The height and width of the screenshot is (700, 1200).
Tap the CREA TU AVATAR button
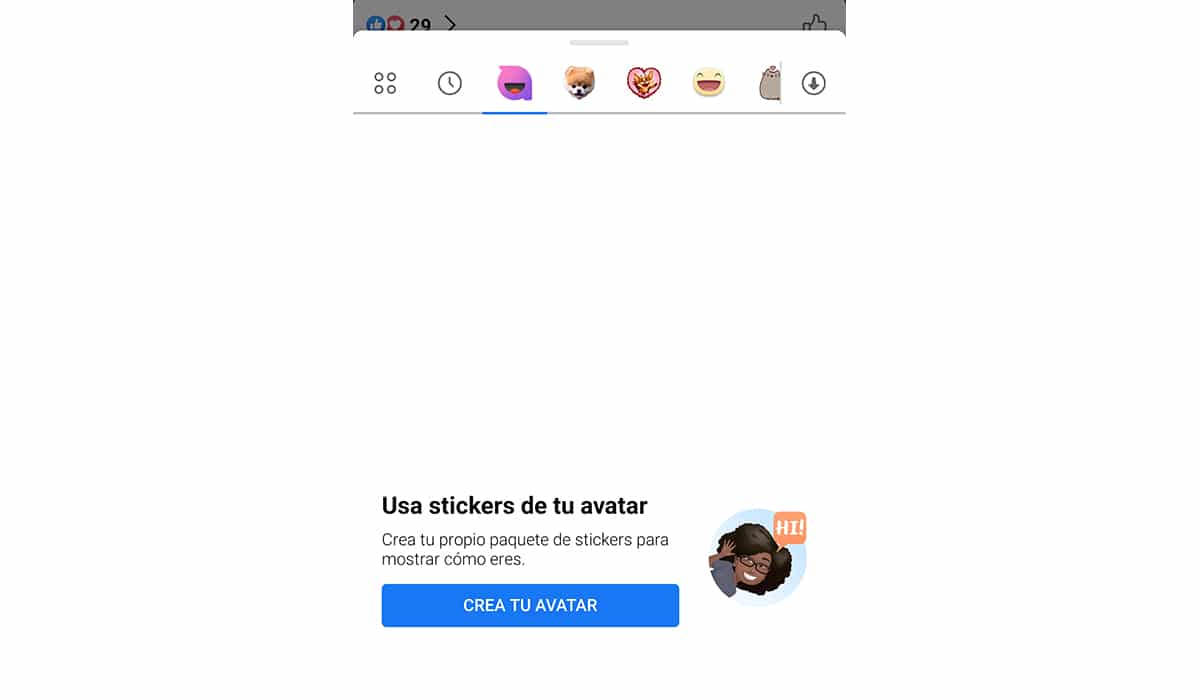pyautogui.click(x=530, y=606)
